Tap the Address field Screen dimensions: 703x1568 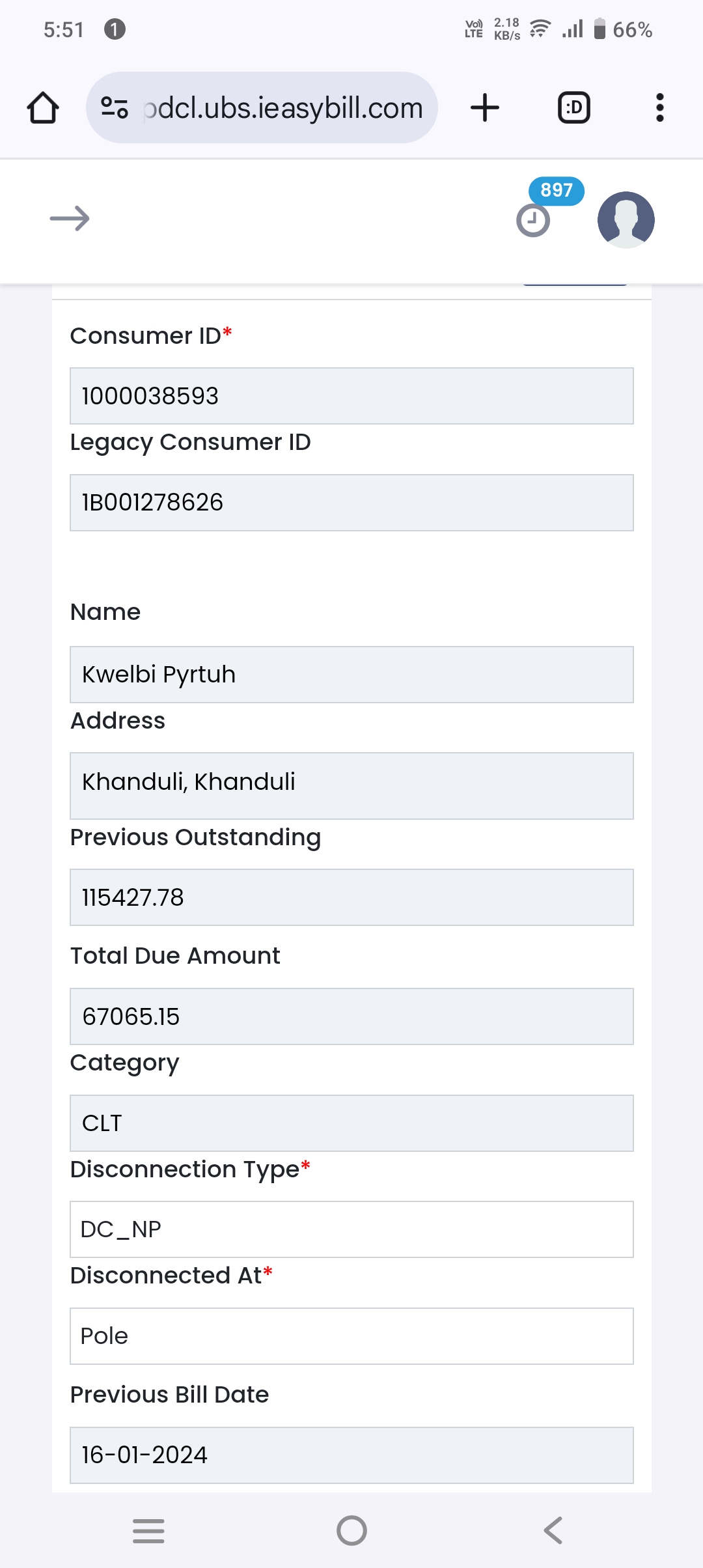[351, 786]
